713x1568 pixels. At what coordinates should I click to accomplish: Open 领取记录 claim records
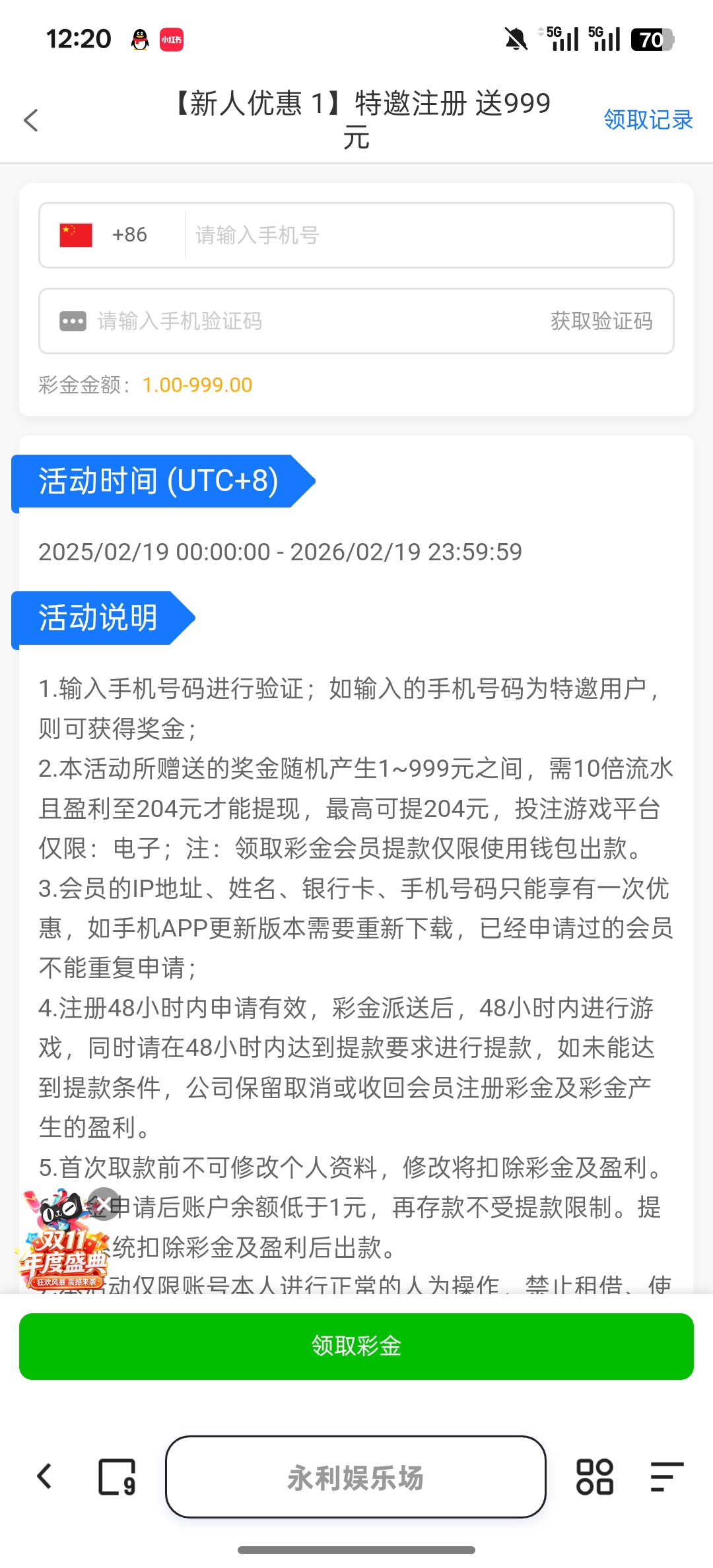tap(648, 119)
